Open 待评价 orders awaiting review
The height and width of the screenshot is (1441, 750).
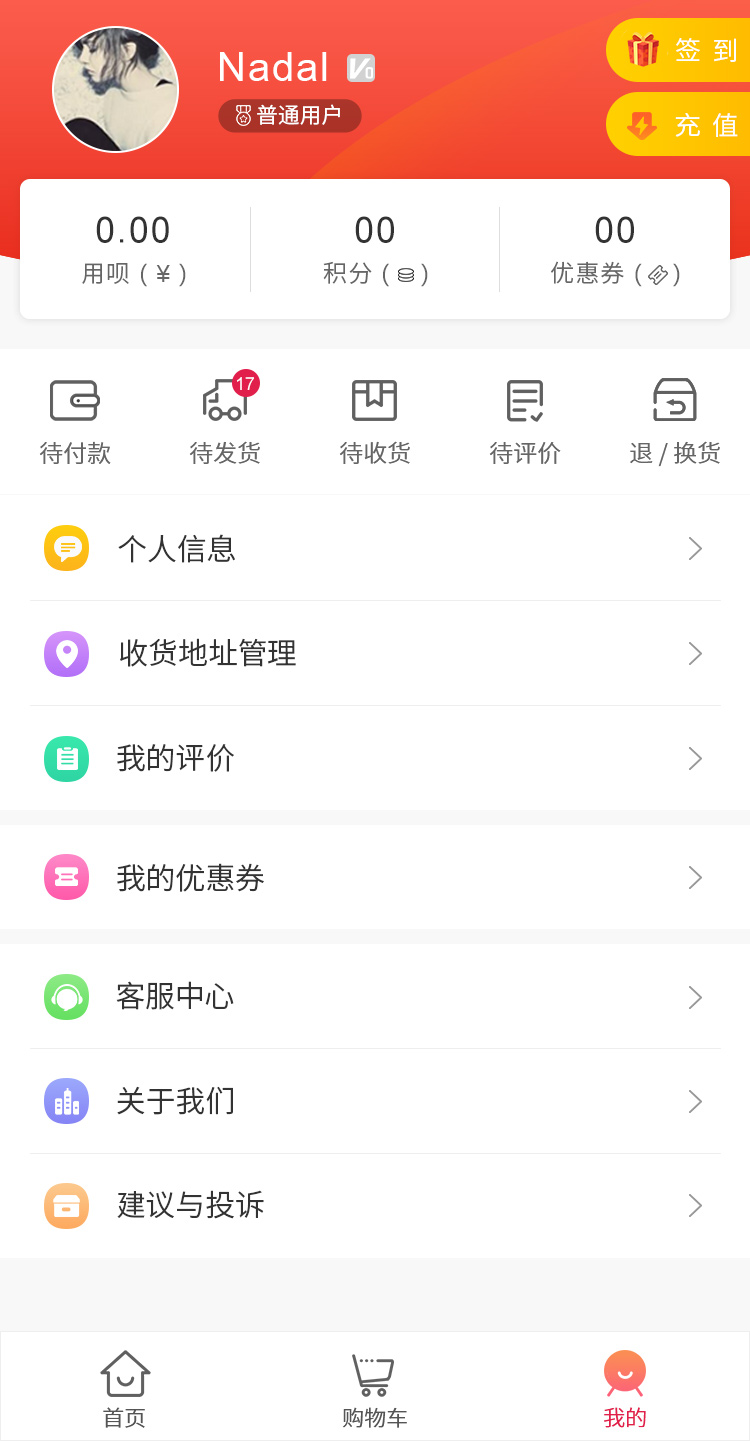525,422
